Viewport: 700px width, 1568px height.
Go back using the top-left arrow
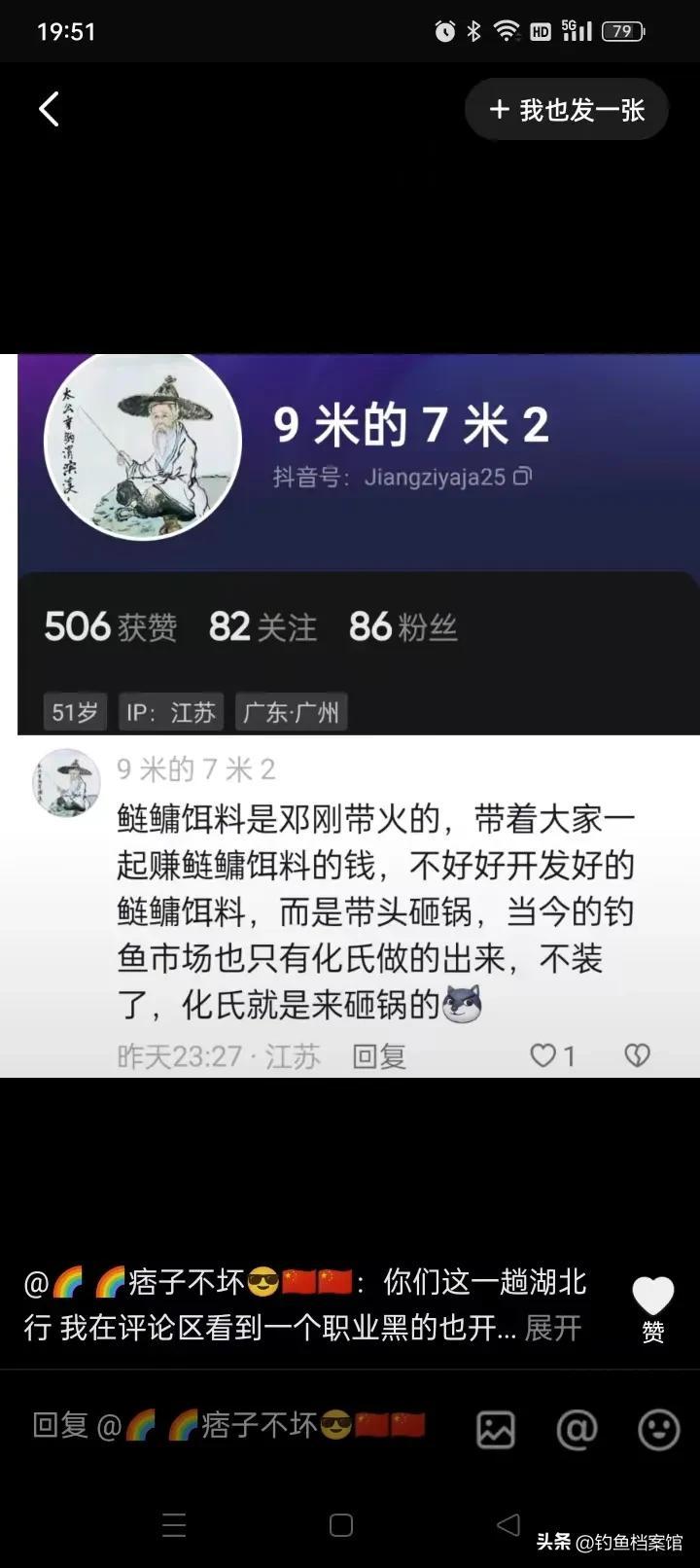[x=49, y=110]
